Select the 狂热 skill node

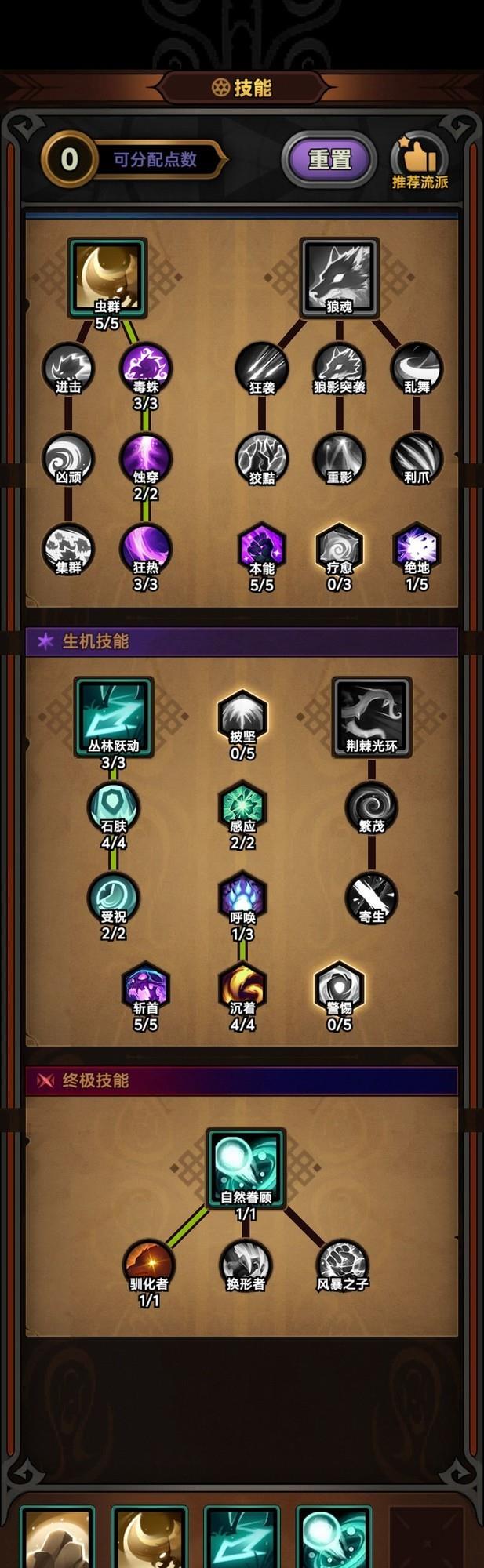coord(146,548)
